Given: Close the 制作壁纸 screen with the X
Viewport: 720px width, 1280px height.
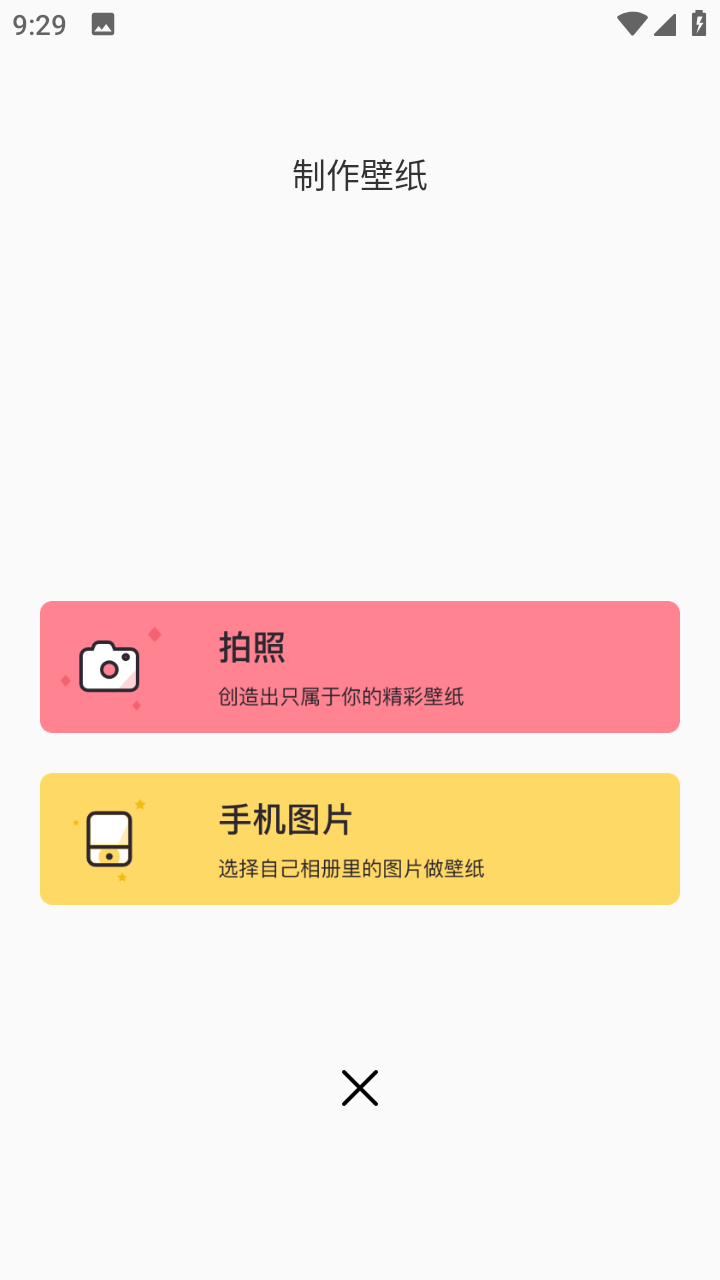Looking at the screenshot, I should [360, 1087].
